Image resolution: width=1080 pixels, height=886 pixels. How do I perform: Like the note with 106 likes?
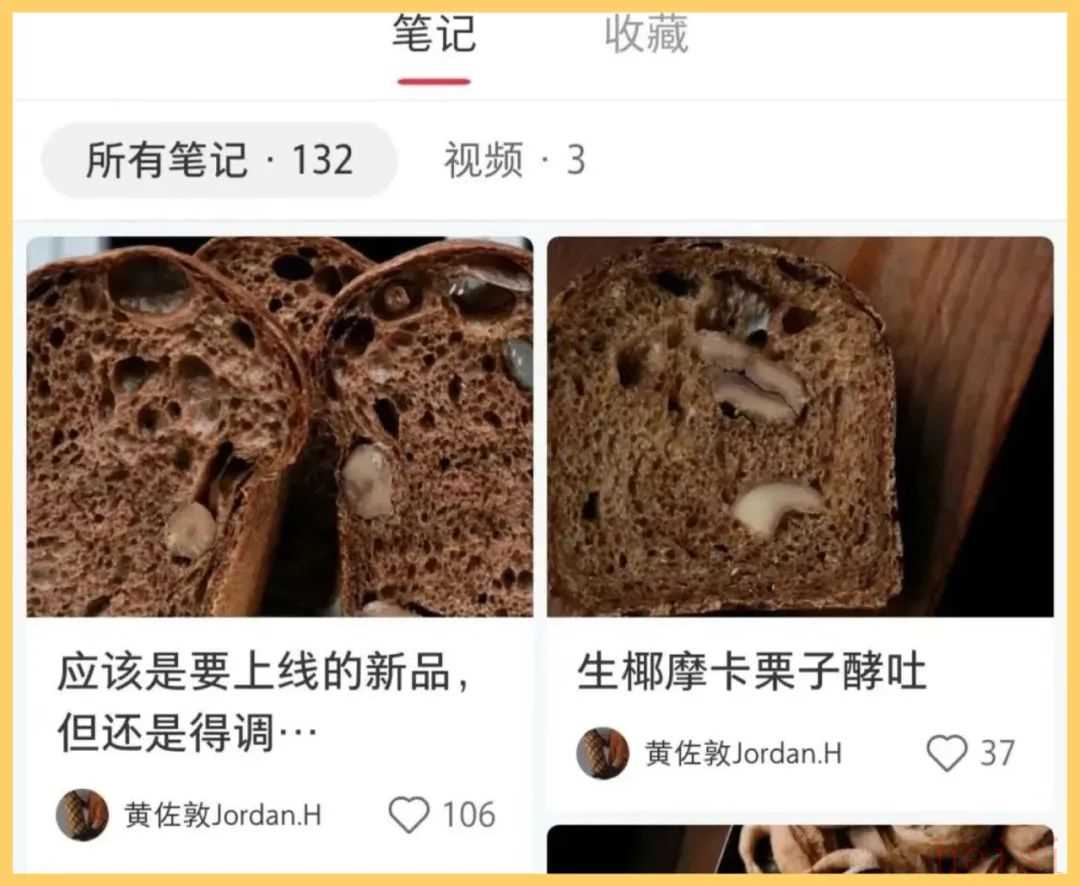pos(409,815)
